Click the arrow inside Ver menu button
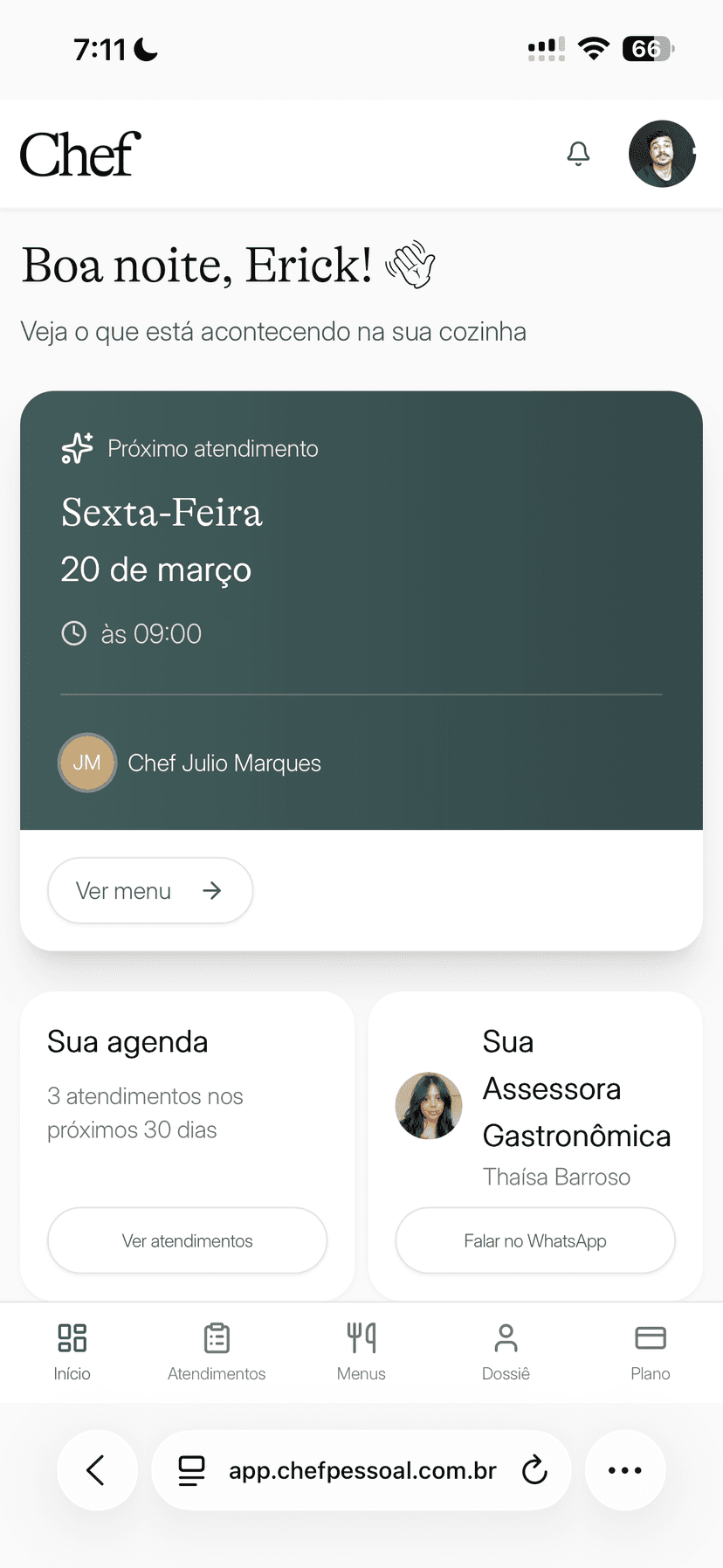Screen dimensions: 723x1568 pyautogui.click(x=212, y=890)
